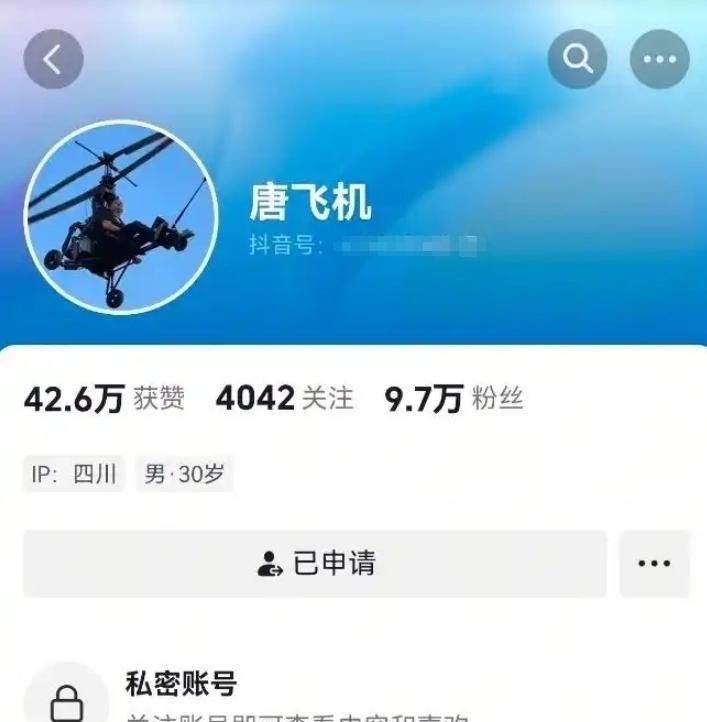View the 9.7万 粉丝 followers list
Image resolution: width=707 pixels, height=722 pixels.
click(453, 399)
